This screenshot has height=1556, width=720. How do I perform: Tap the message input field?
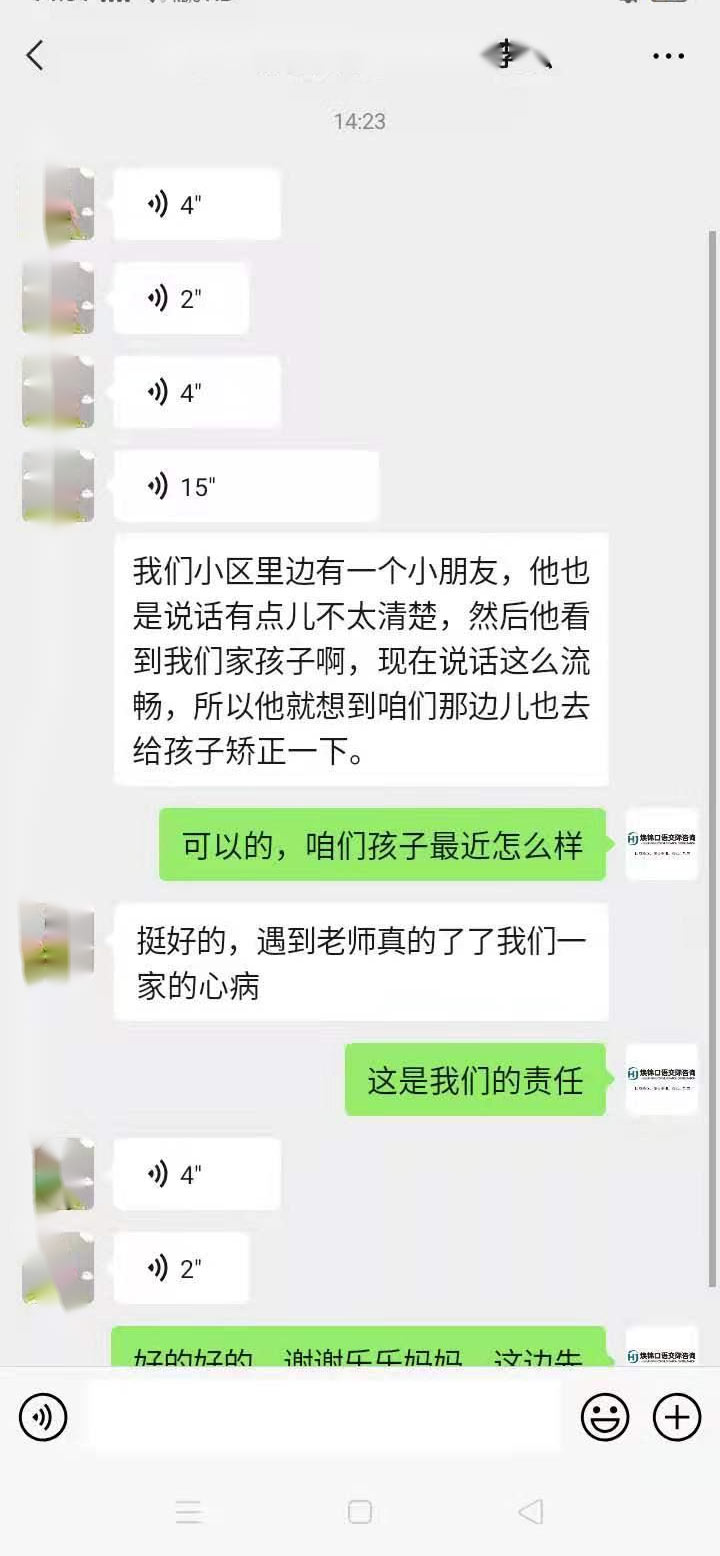pos(322,1417)
